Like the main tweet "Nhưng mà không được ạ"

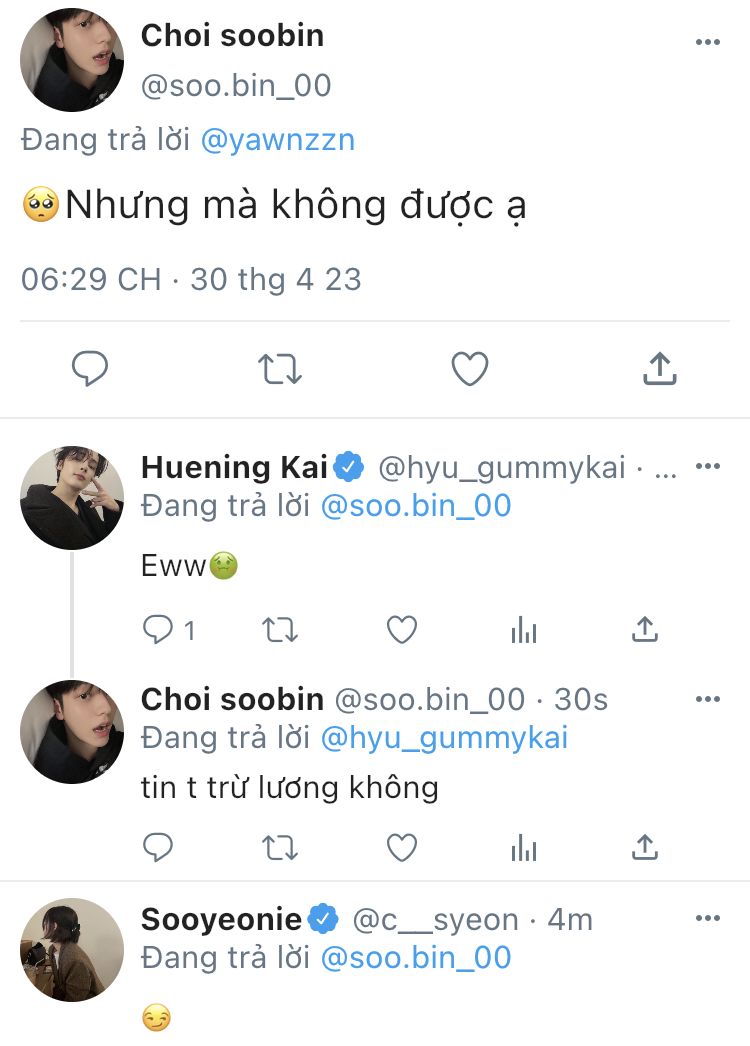pyautogui.click(x=469, y=370)
